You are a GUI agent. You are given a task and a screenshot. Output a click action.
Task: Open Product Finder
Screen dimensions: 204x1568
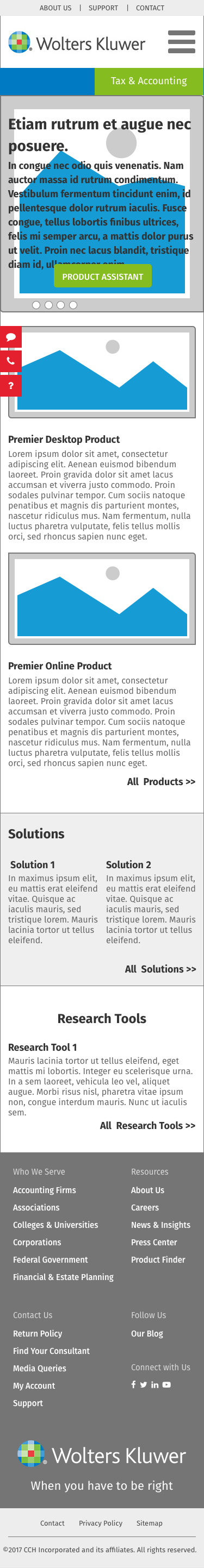[x=158, y=1259]
